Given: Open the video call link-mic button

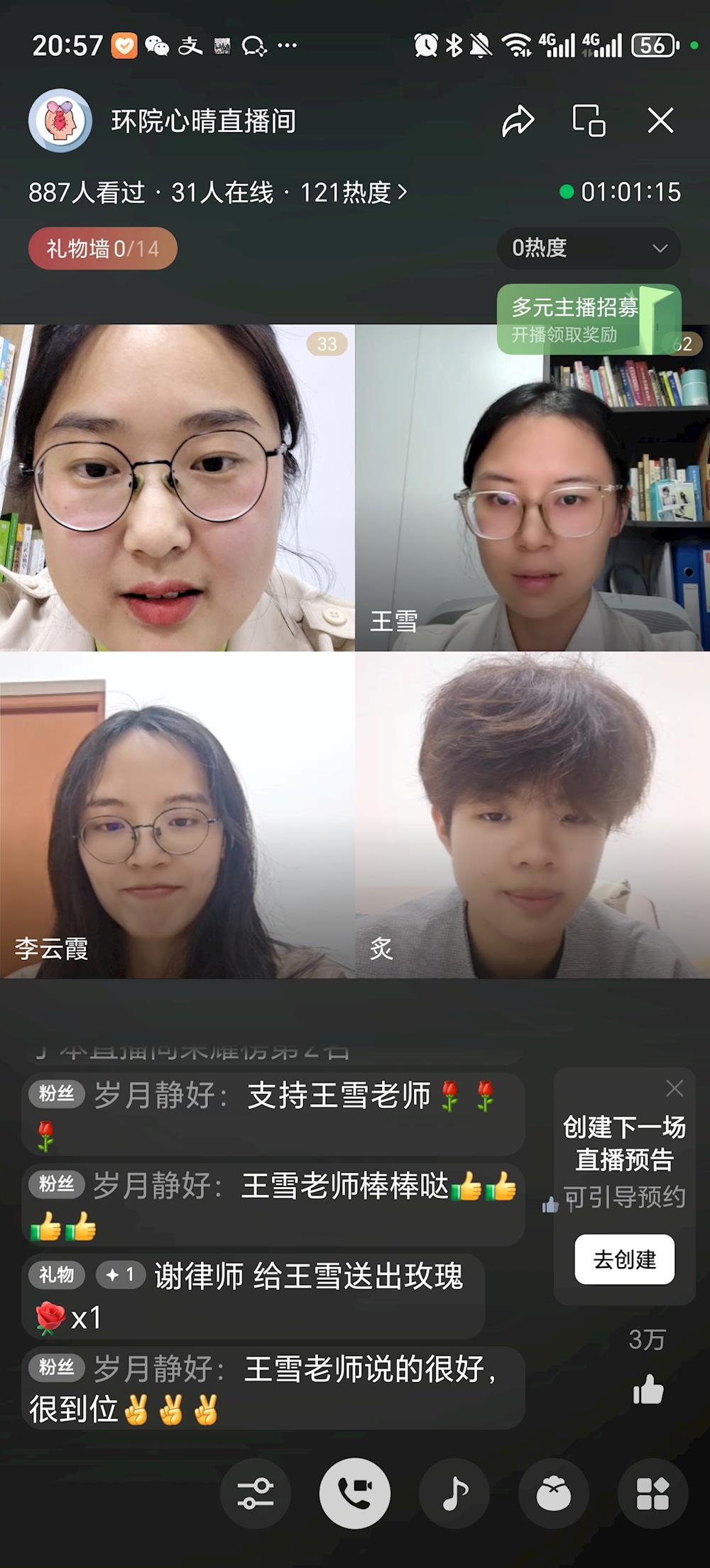Looking at the screenshot, I should click(355, 1493).
